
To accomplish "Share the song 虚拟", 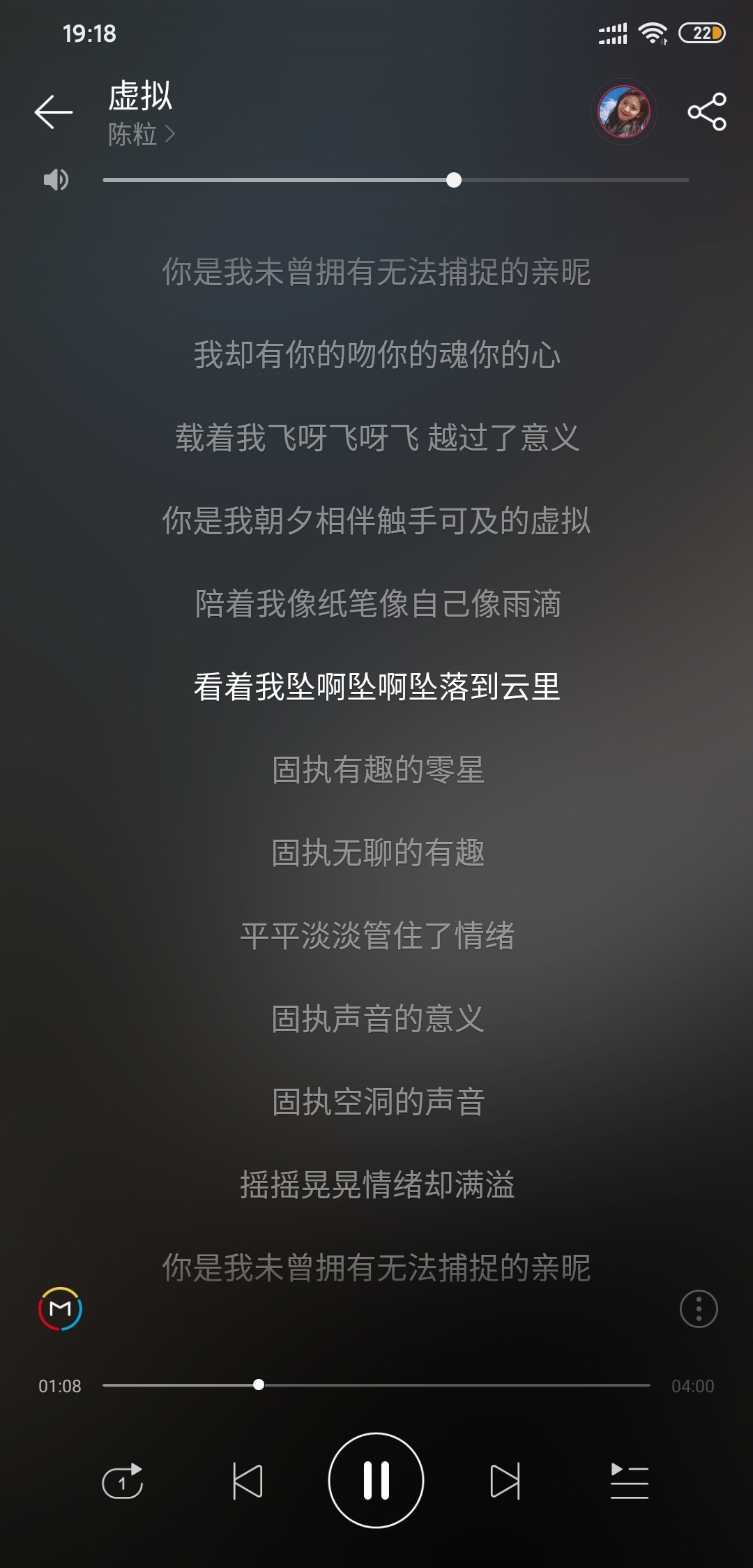I will point(706,112).
